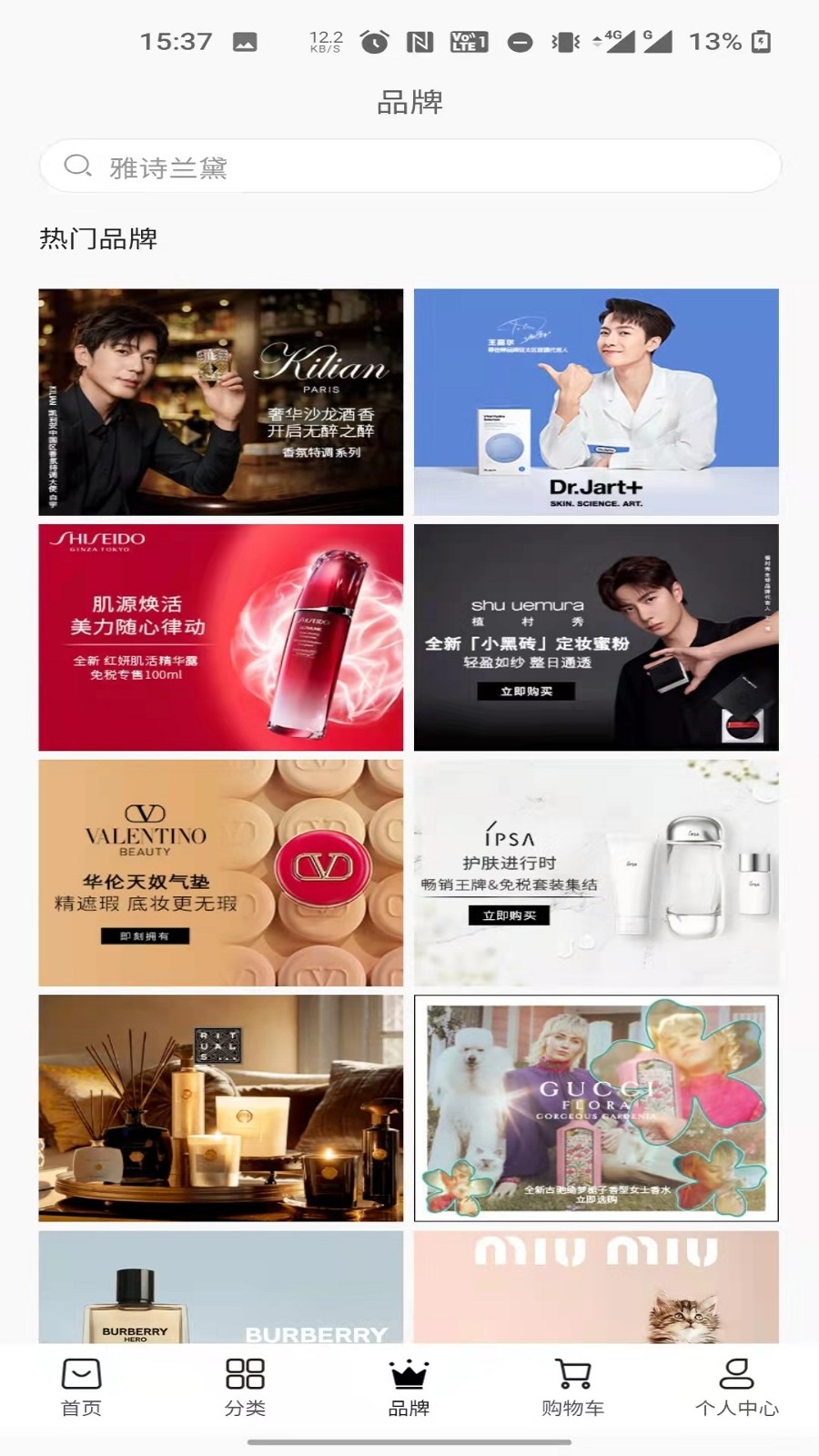This screenshot has height=1456, width=819.
Task: Open the shu uemura brand tile
Action: click(x=596, y=637)
